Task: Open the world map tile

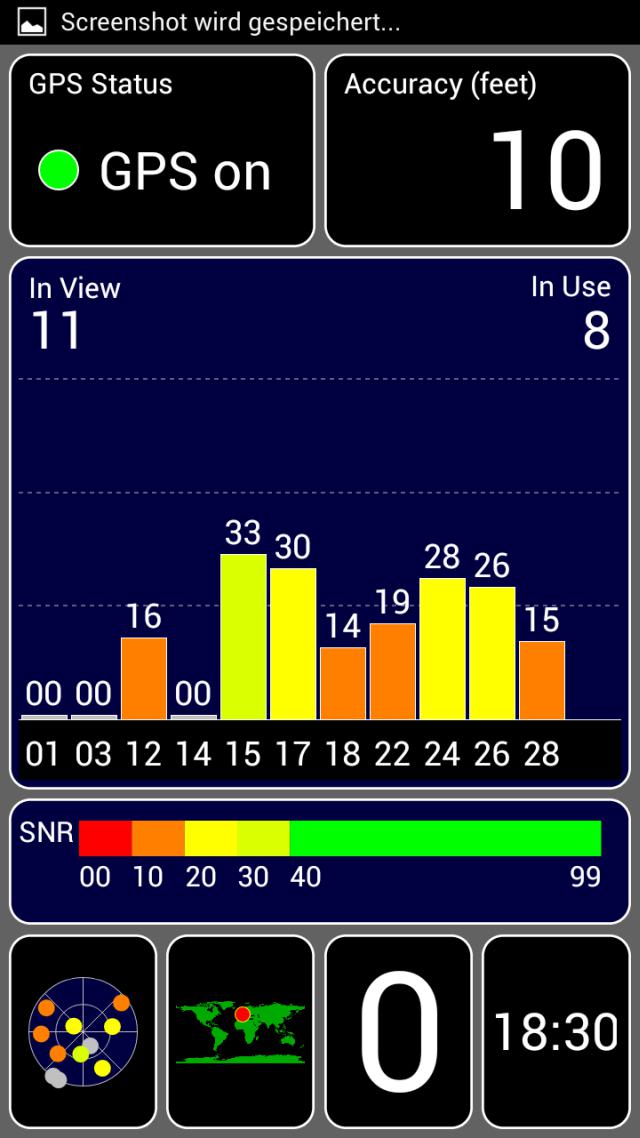Action: point(240,1032)
